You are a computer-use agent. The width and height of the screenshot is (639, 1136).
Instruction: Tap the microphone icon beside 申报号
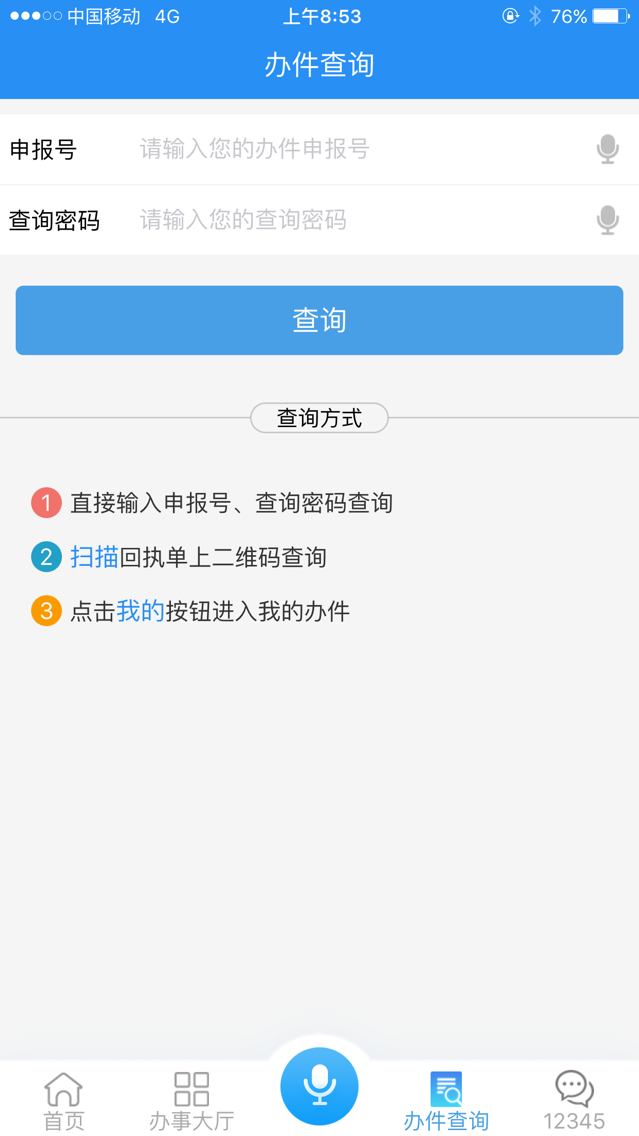click(607, 150)
